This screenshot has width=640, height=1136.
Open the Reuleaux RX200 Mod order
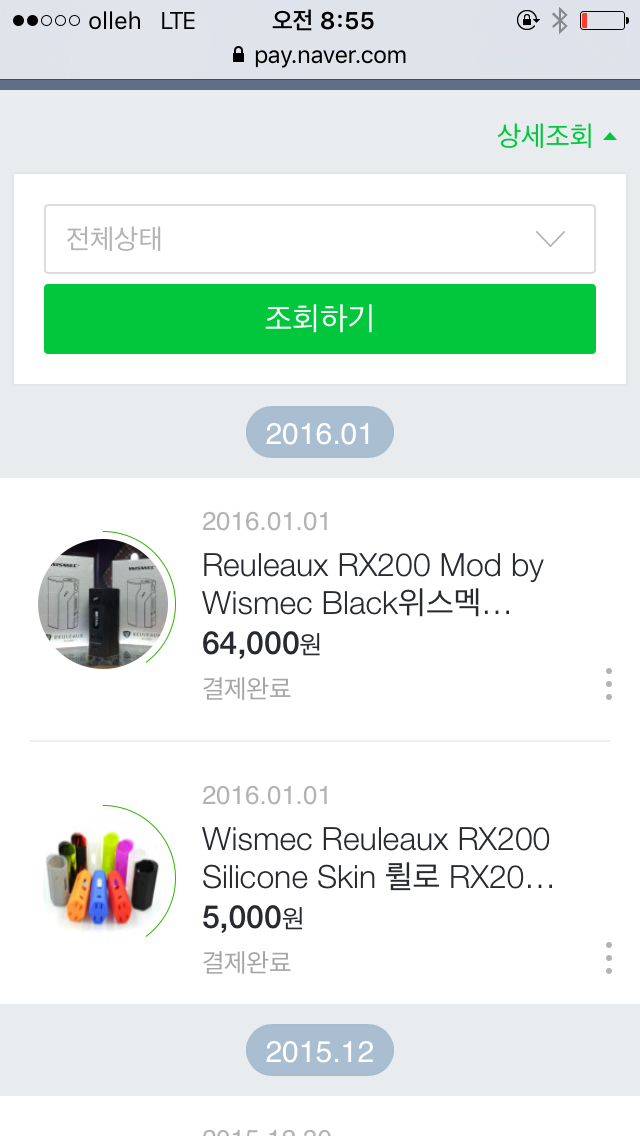372,584
